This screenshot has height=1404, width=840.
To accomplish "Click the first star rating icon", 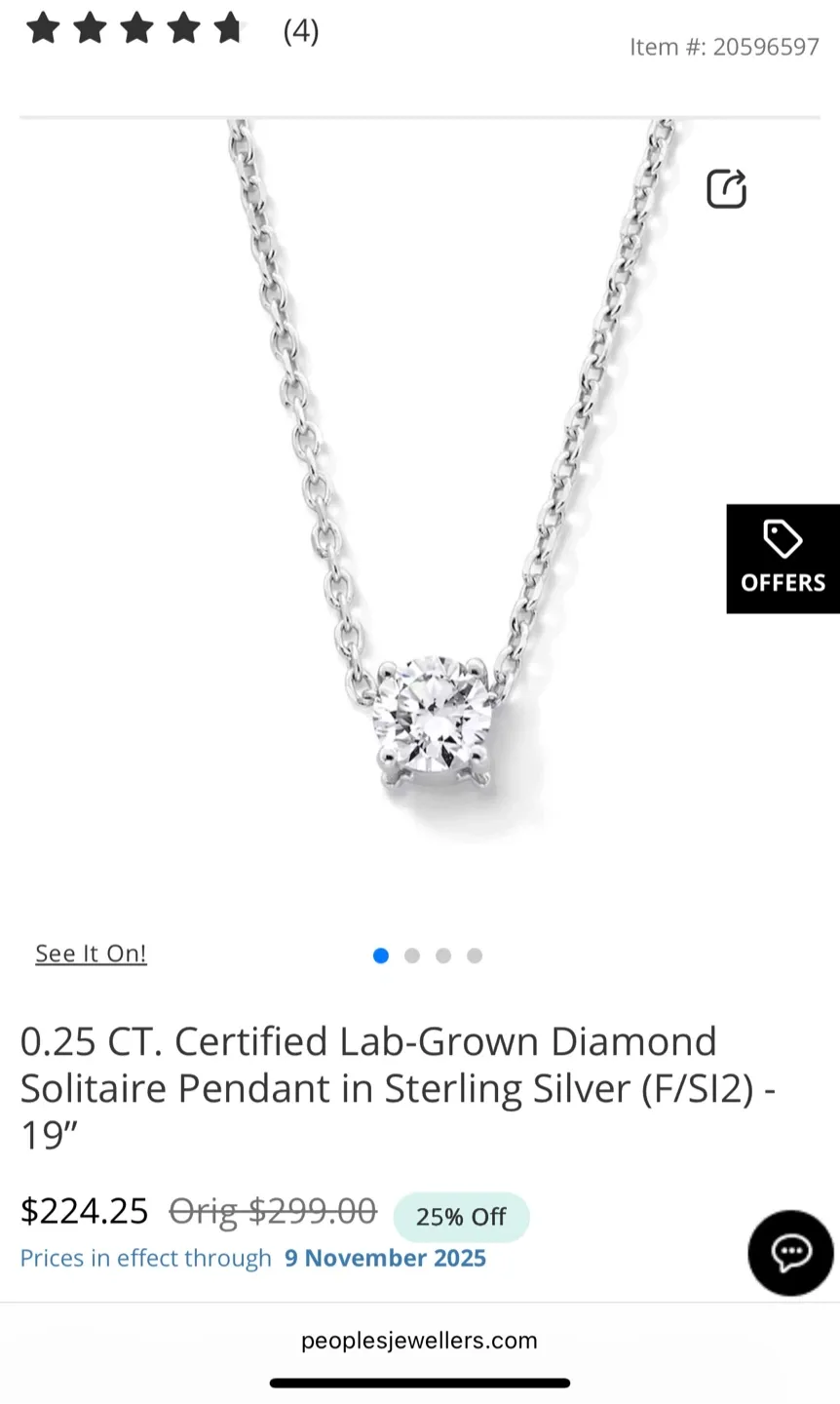I will pyautogui.click(x=43, y=29).
